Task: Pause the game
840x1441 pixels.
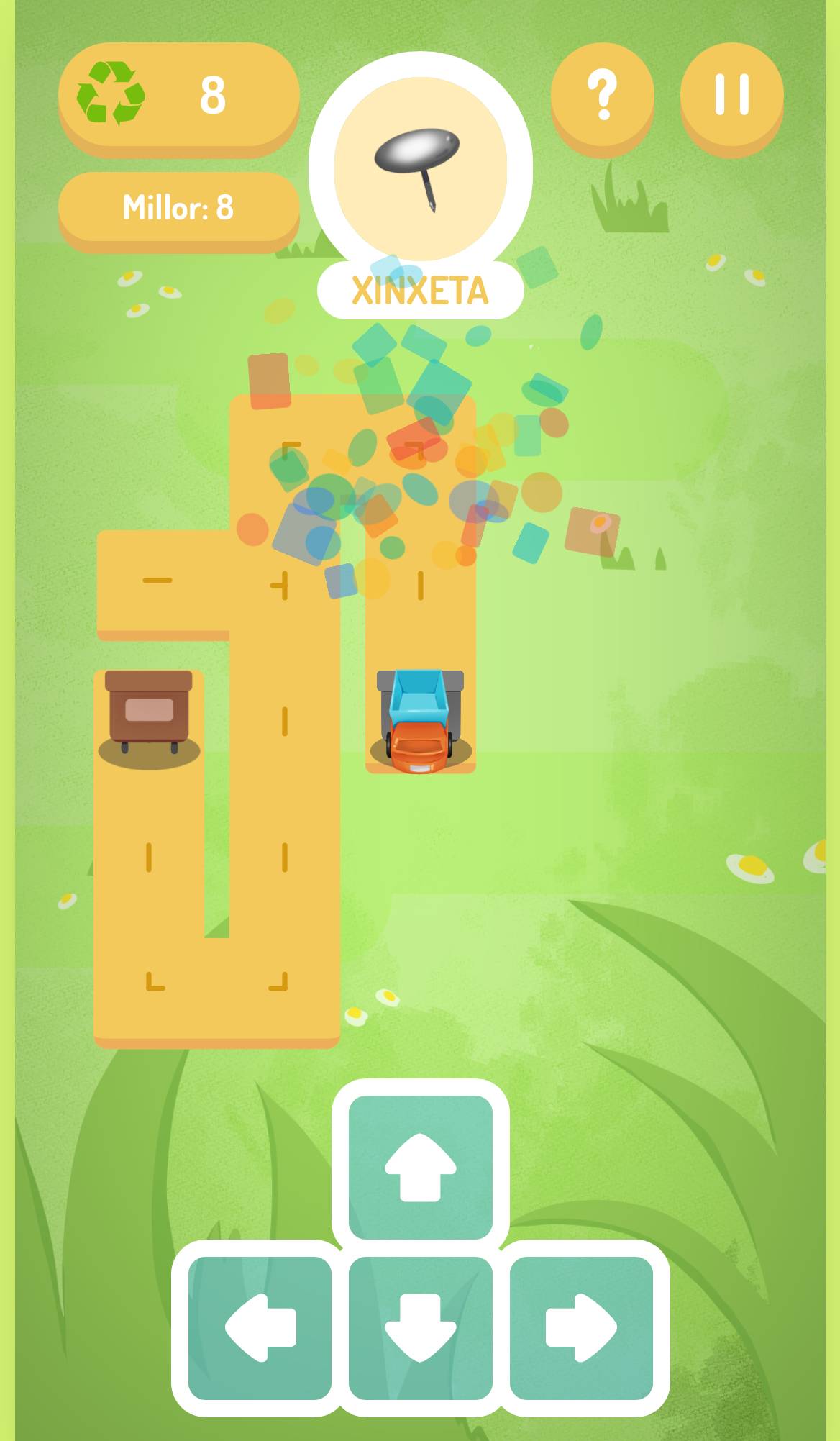Action: [x=731, y=95]
